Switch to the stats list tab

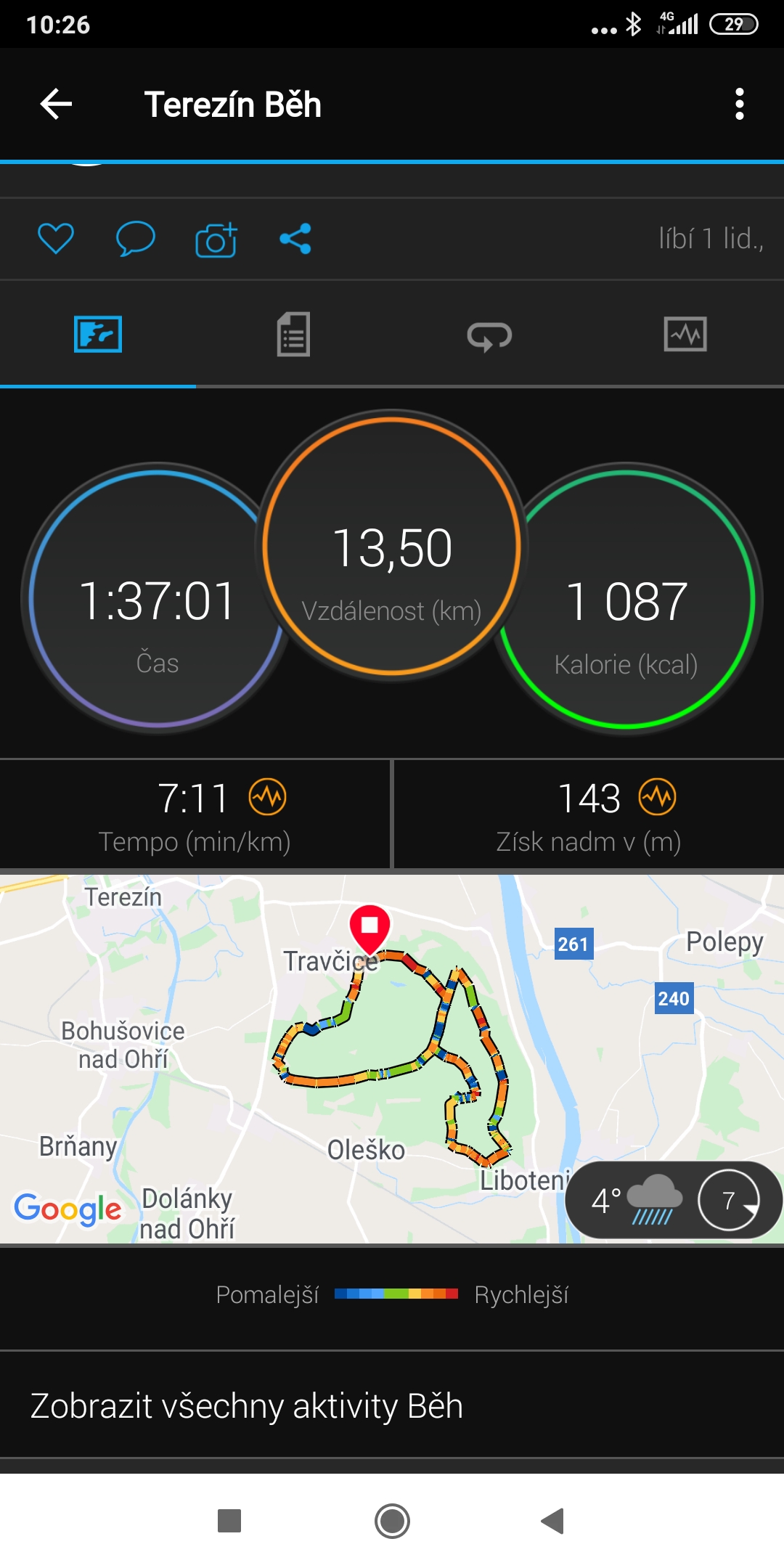[294, 335]
